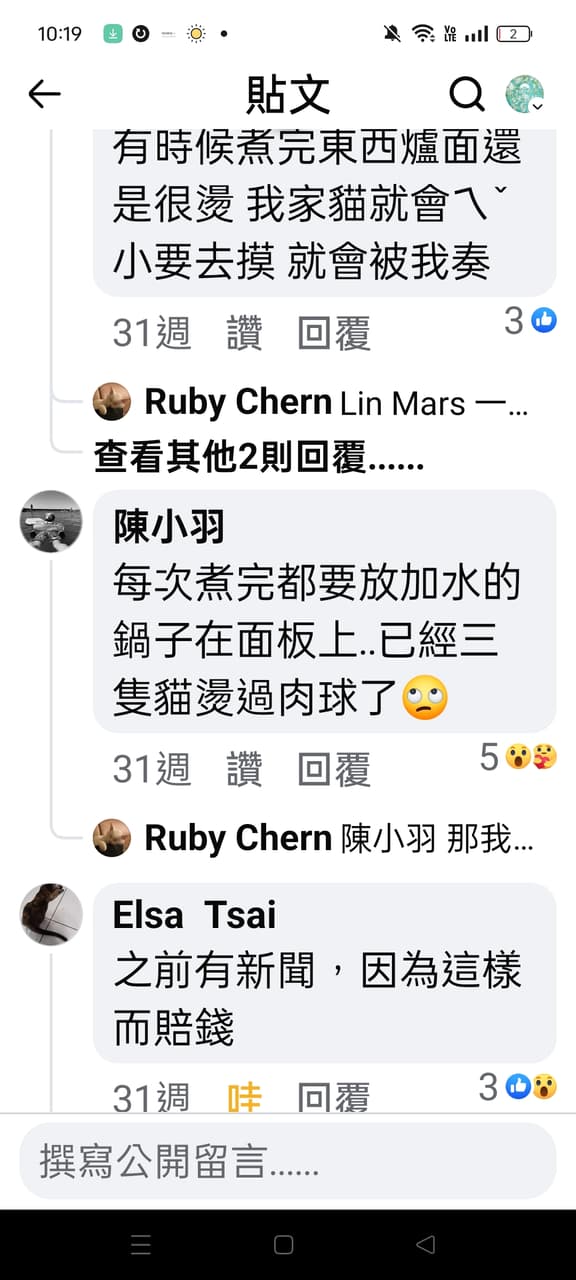
Task: View reactions on 陳小羽's comment
Action: [x=518, y=757]
